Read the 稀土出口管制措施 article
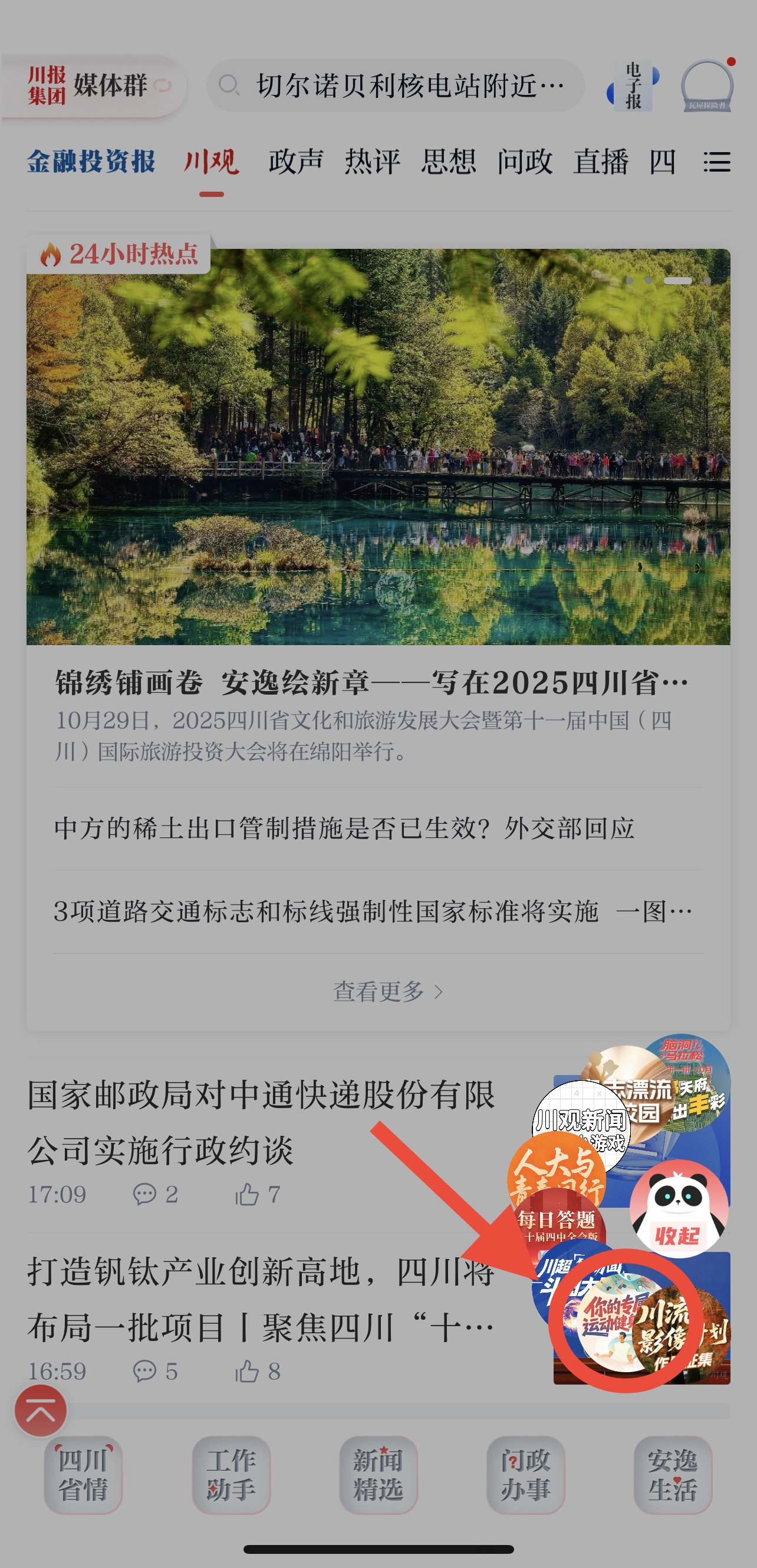Image resolution: width=757 pixels, height=1568 pixels. coord(344,829)
